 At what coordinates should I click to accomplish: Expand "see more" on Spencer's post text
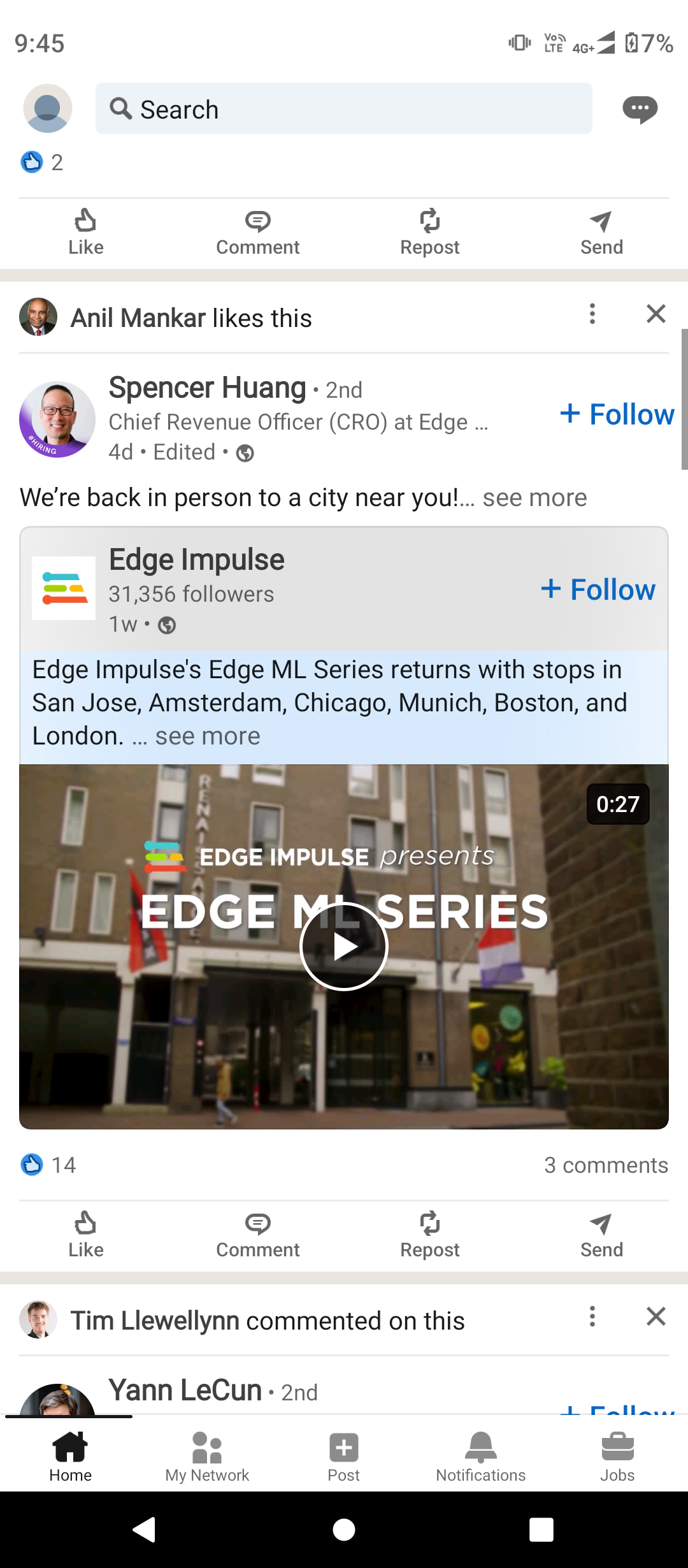[534, 498]
